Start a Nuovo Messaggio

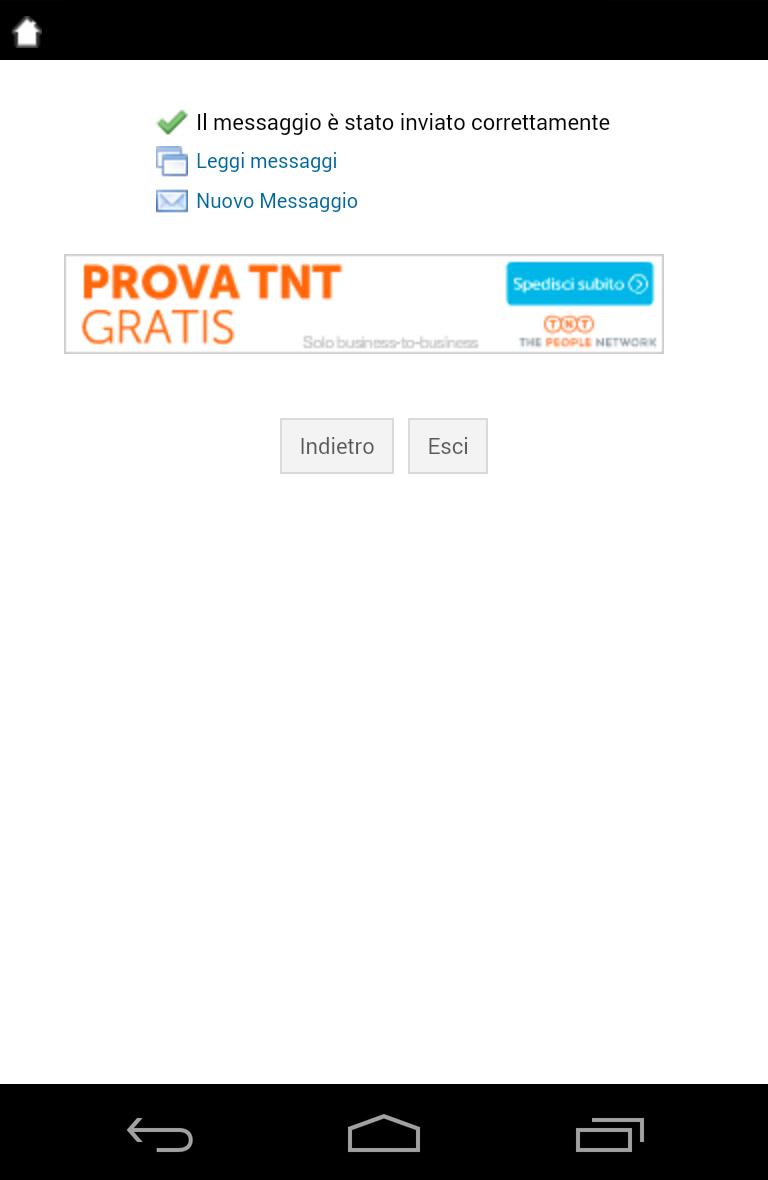tap(276, 201)
